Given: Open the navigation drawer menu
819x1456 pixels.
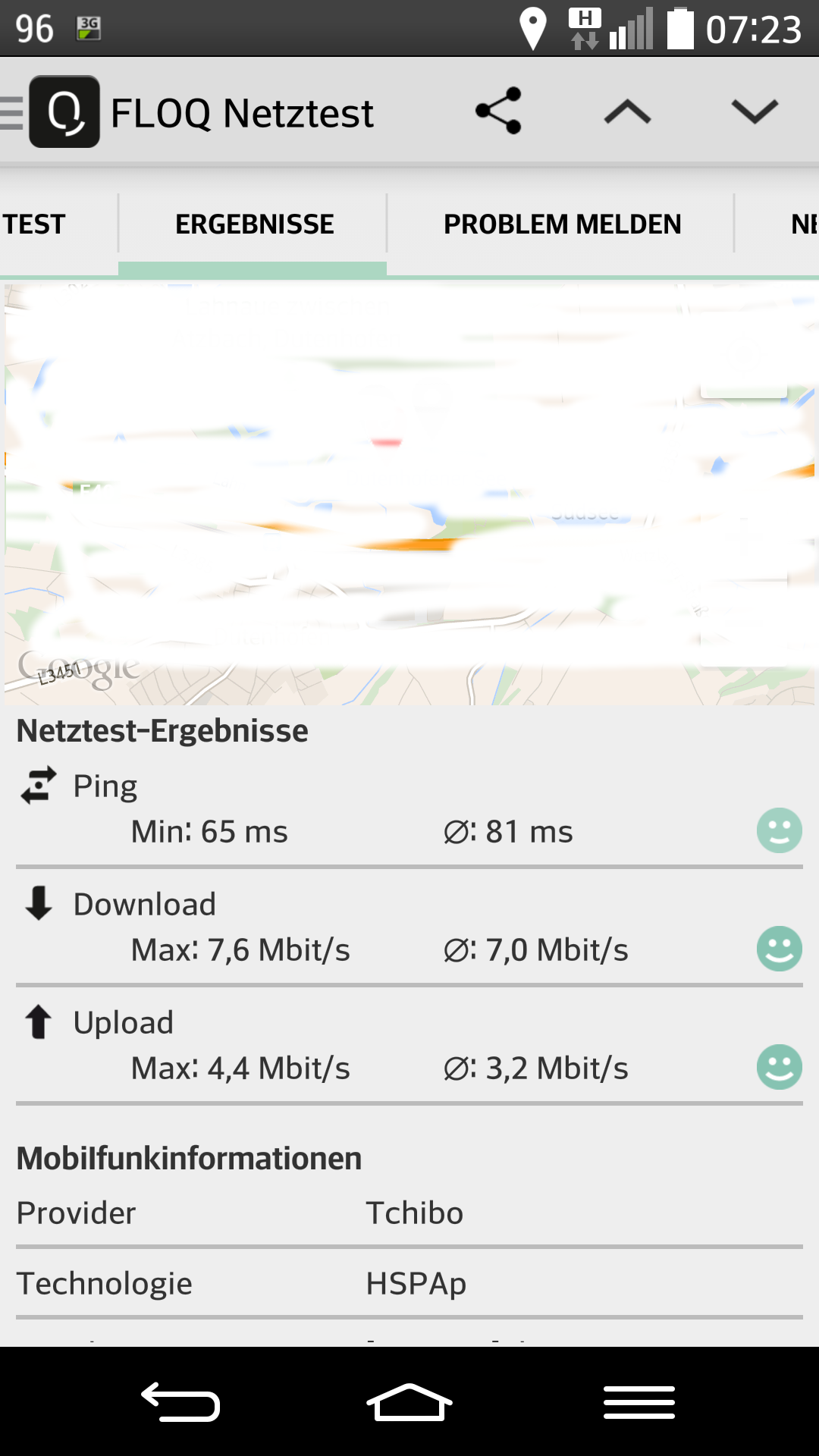Looking at the screenshot, I should coord(14,113).
